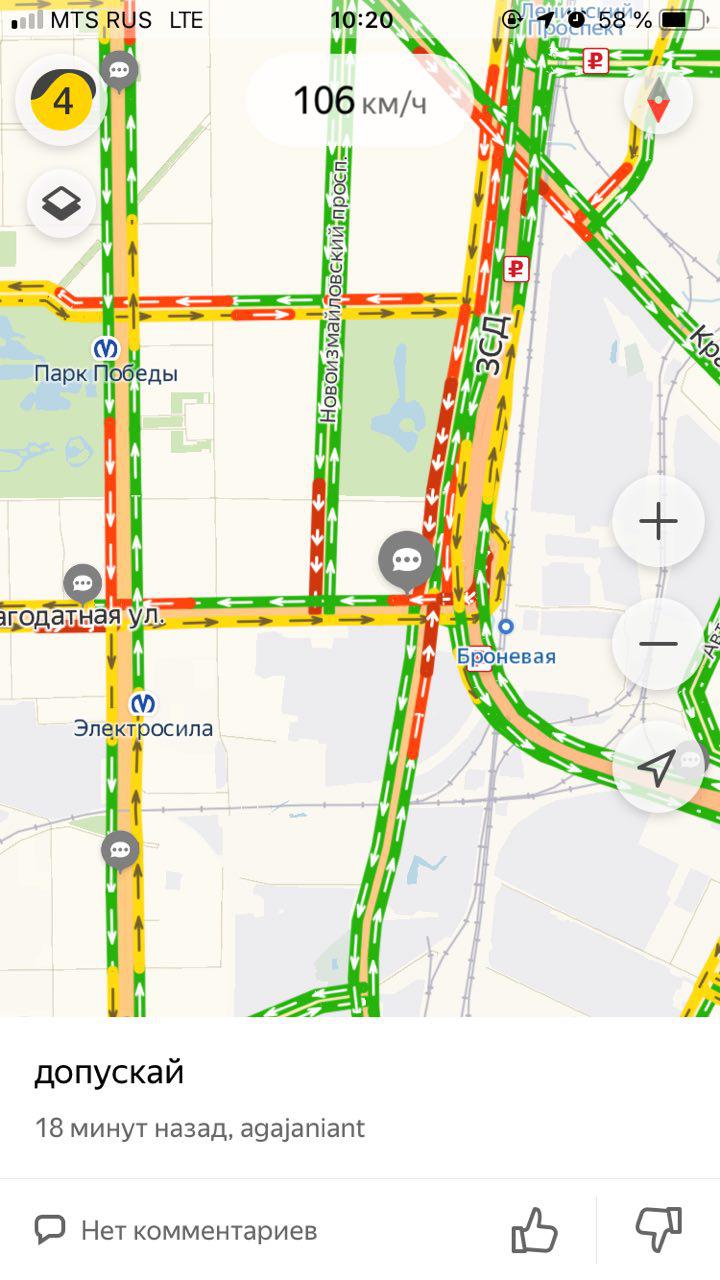Open the map layers menu
Viewport: 720px width, 1280px height.
[62, 204]
